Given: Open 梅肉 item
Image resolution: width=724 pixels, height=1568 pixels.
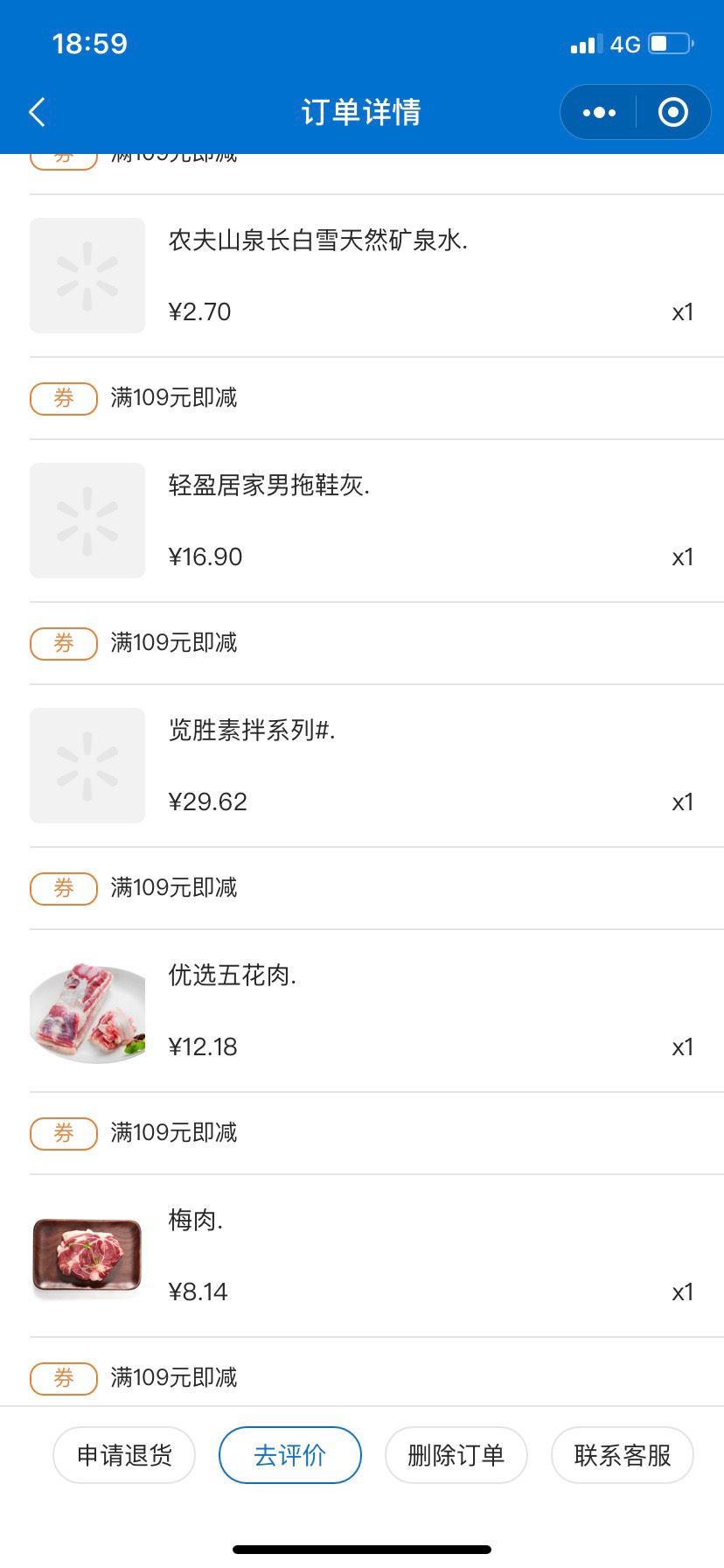Looking at the screenshot, I should point(362,1256).
